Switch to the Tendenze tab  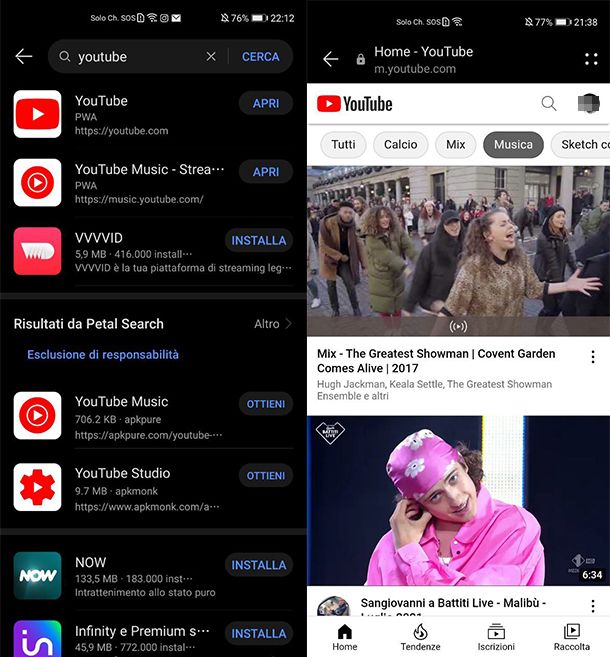(420, 636)
